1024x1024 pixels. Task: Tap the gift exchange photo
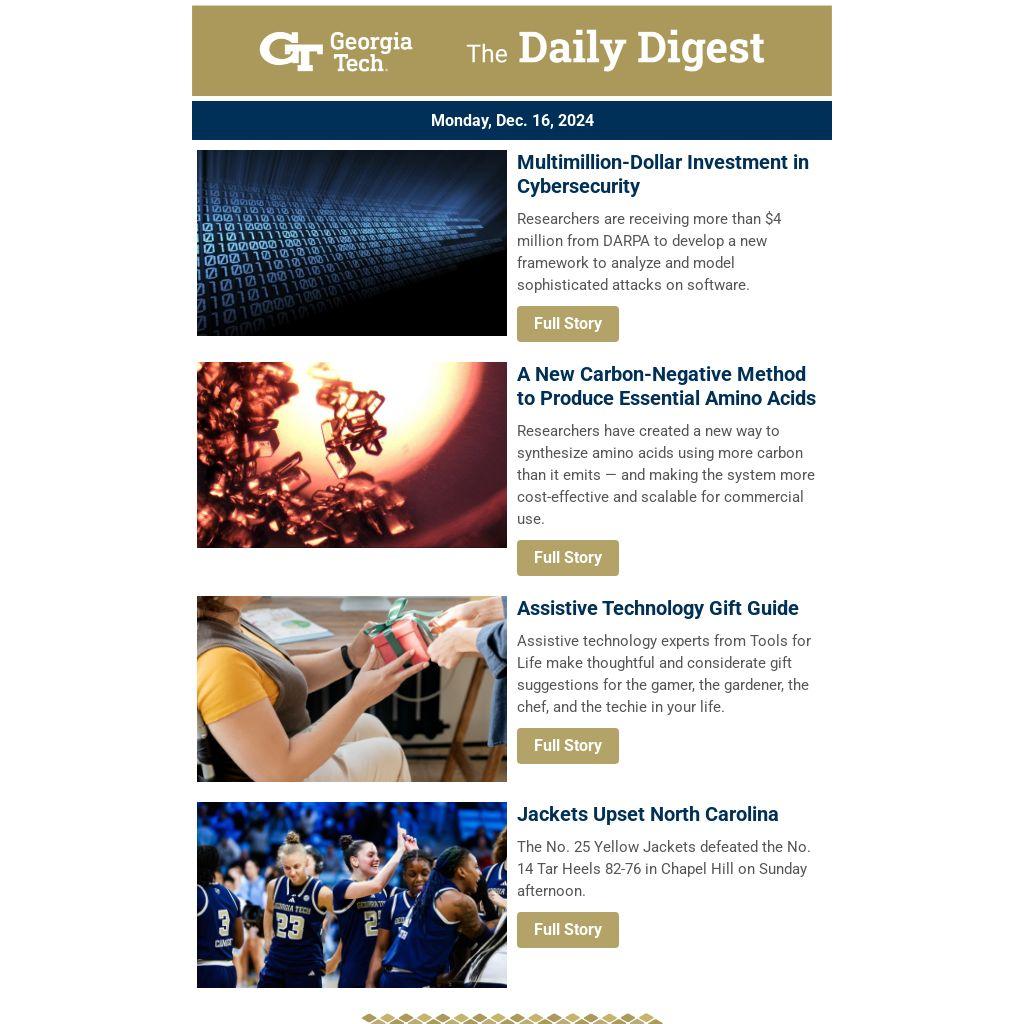tap(352, 689)
